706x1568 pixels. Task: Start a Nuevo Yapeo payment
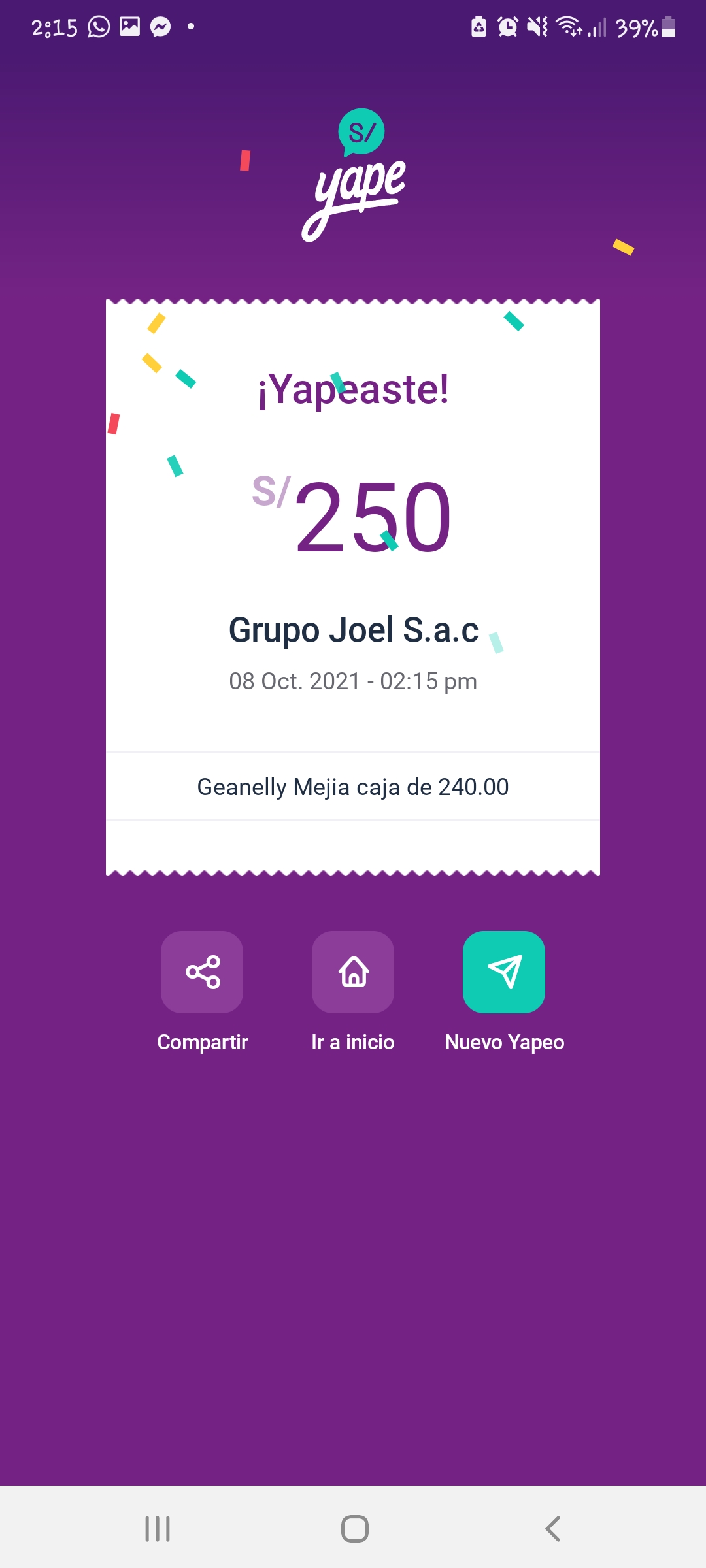point(504,972)
